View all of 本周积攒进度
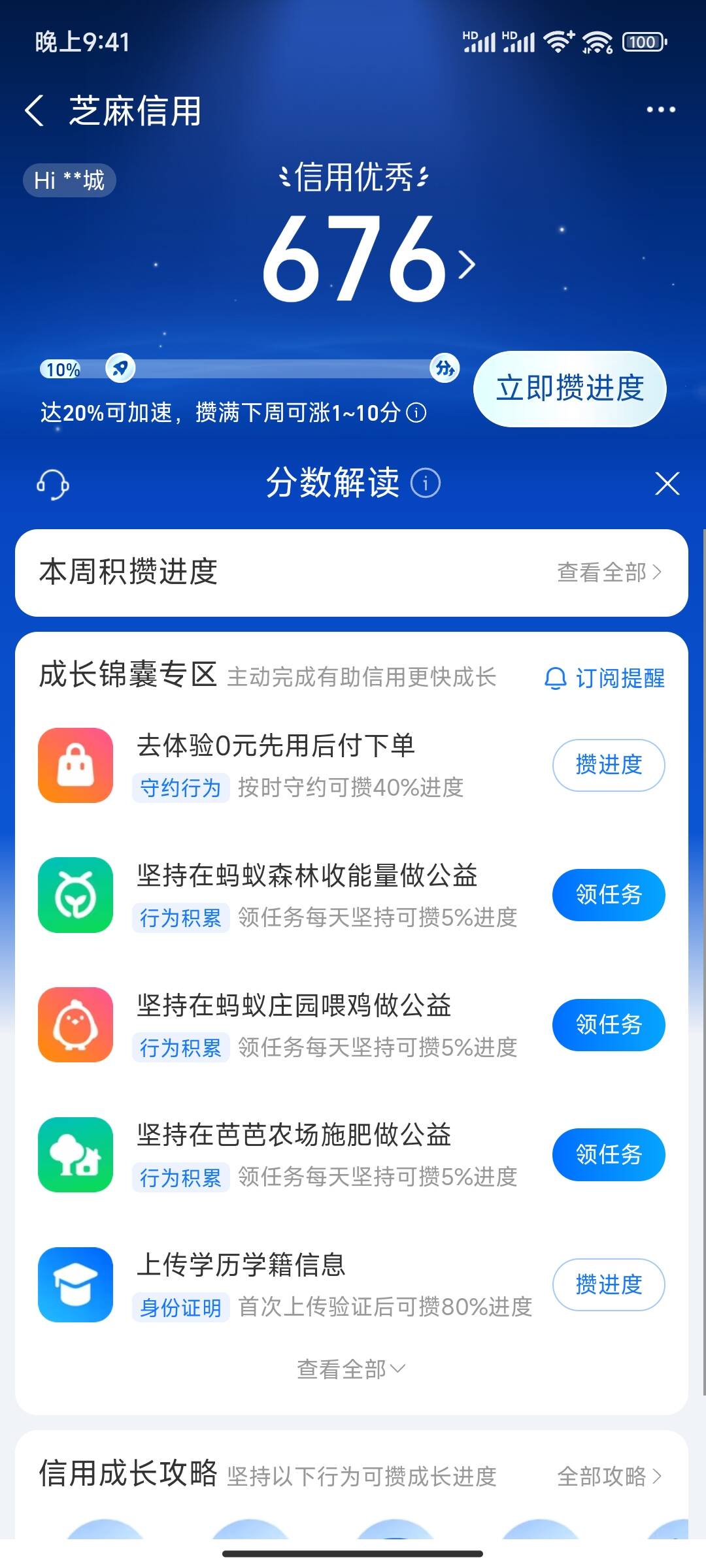The width and height of the screenshot is (706, 1568). 609,572
